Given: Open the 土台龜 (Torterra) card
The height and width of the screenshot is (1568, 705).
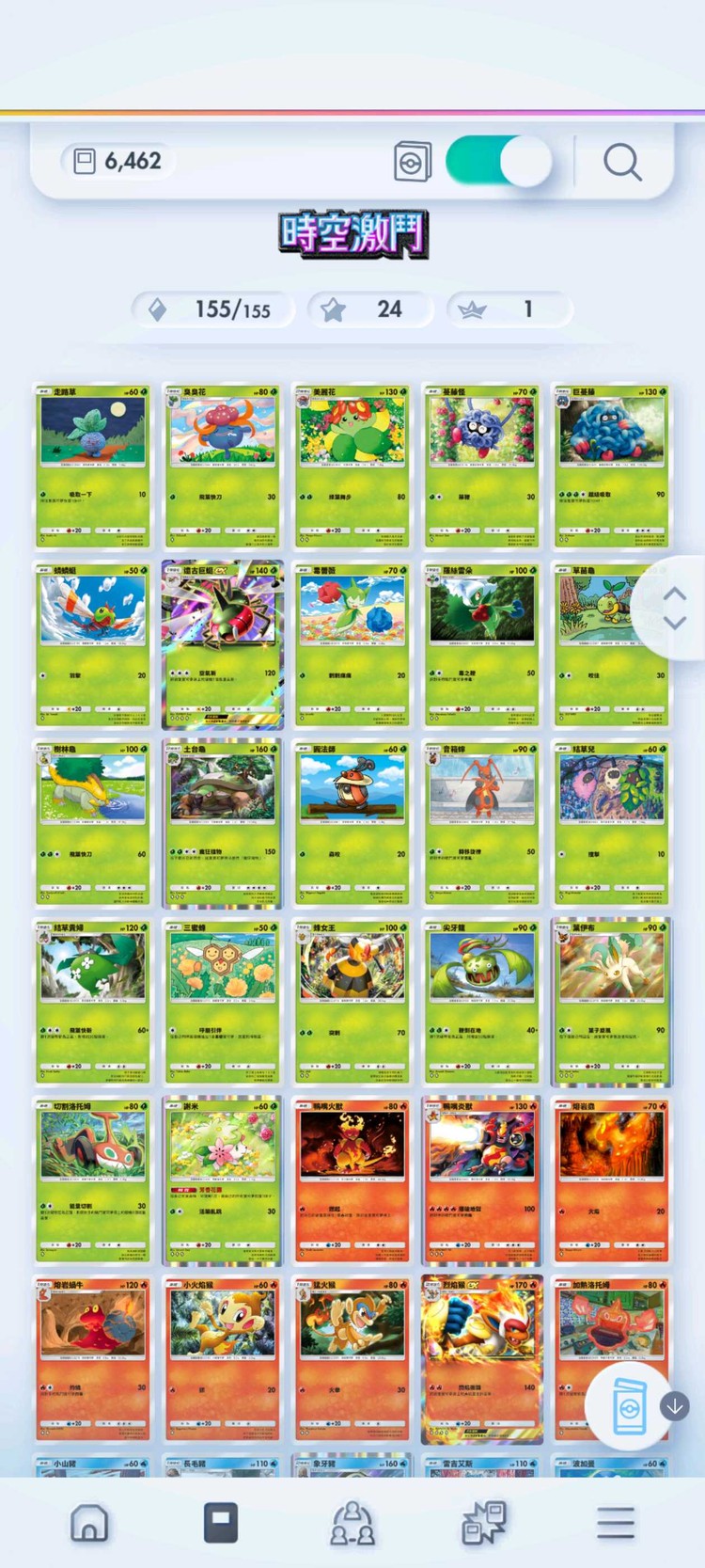Looking at the screenshot, I should coord(223,823).
